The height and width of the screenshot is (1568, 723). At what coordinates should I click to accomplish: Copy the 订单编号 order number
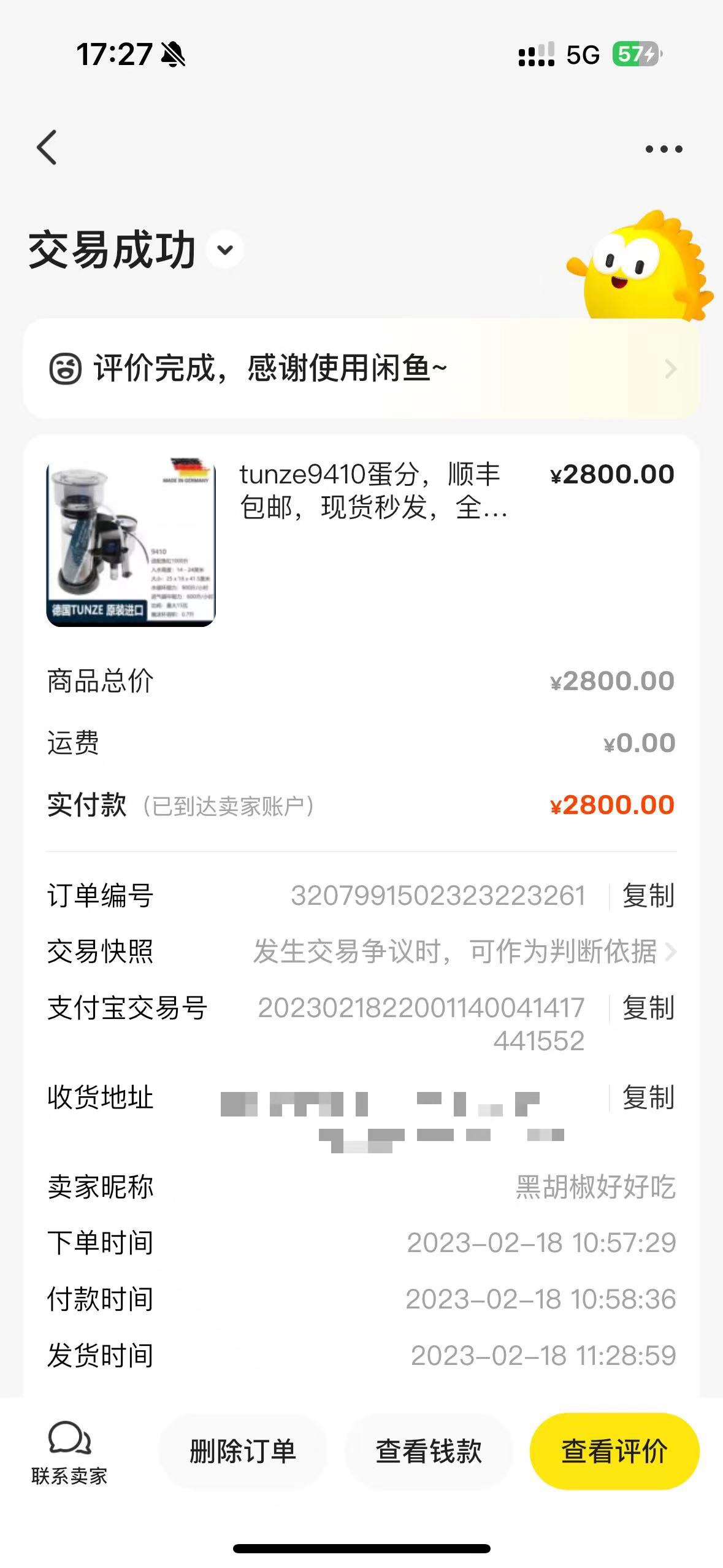[648, 896]
